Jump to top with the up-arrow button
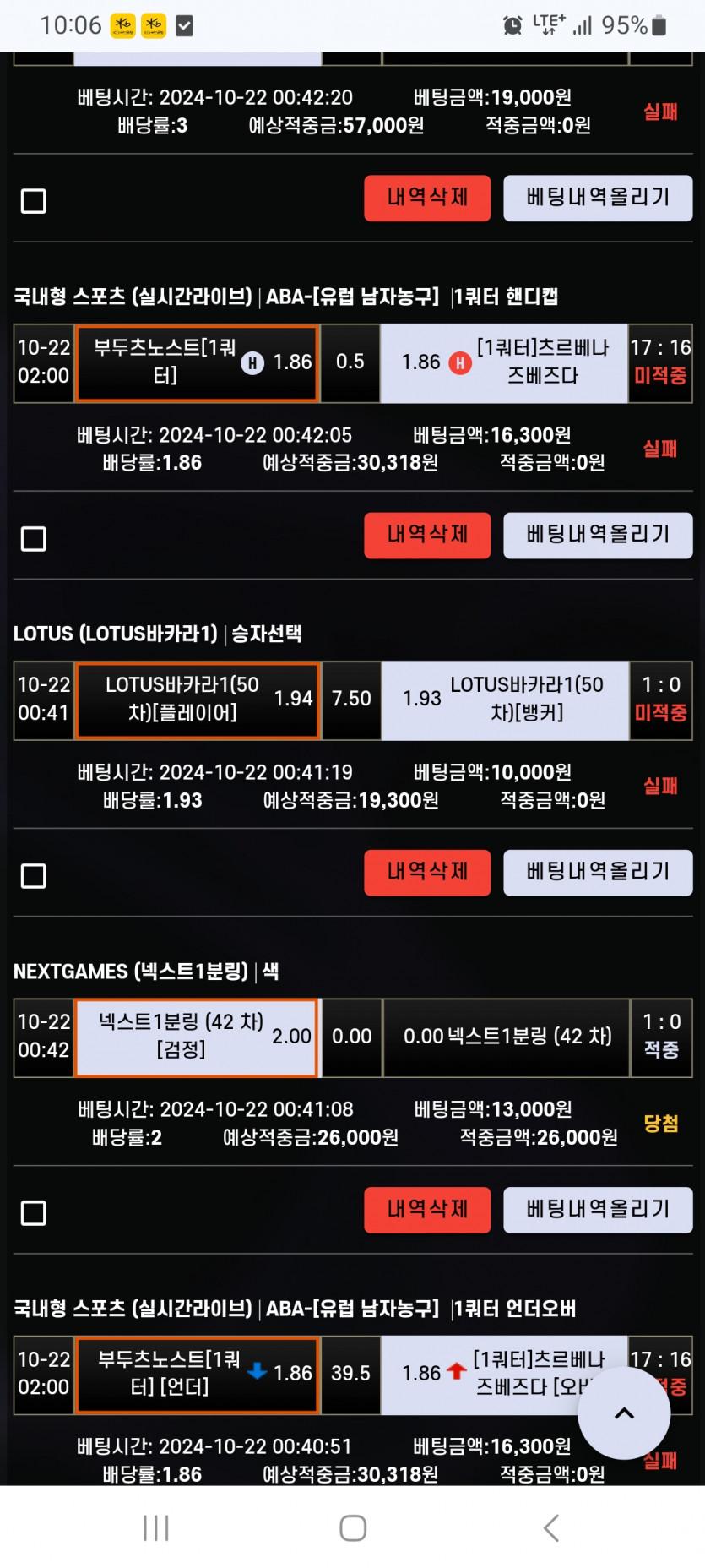 624,1413
